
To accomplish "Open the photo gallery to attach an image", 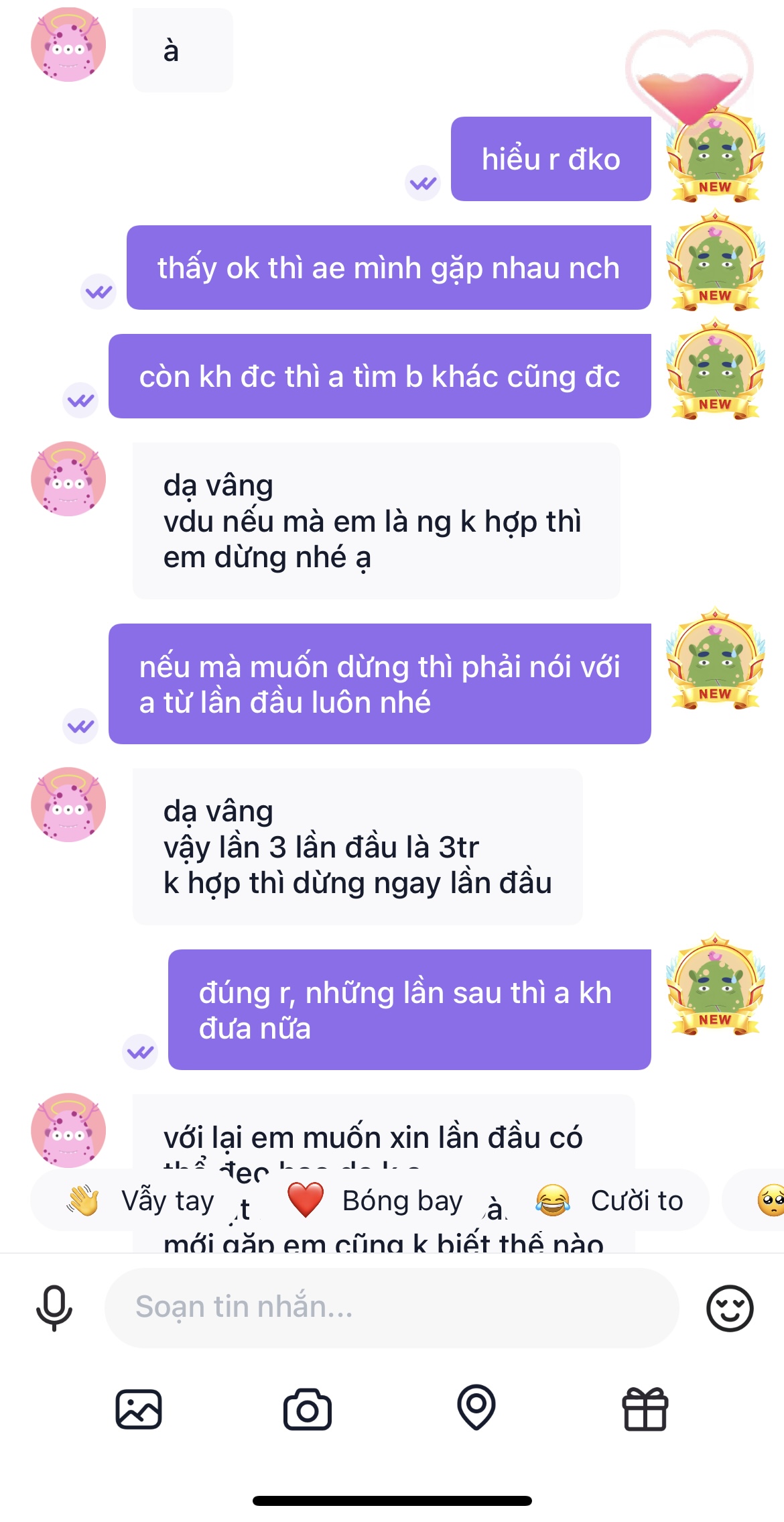I will tap(139, 1409).
